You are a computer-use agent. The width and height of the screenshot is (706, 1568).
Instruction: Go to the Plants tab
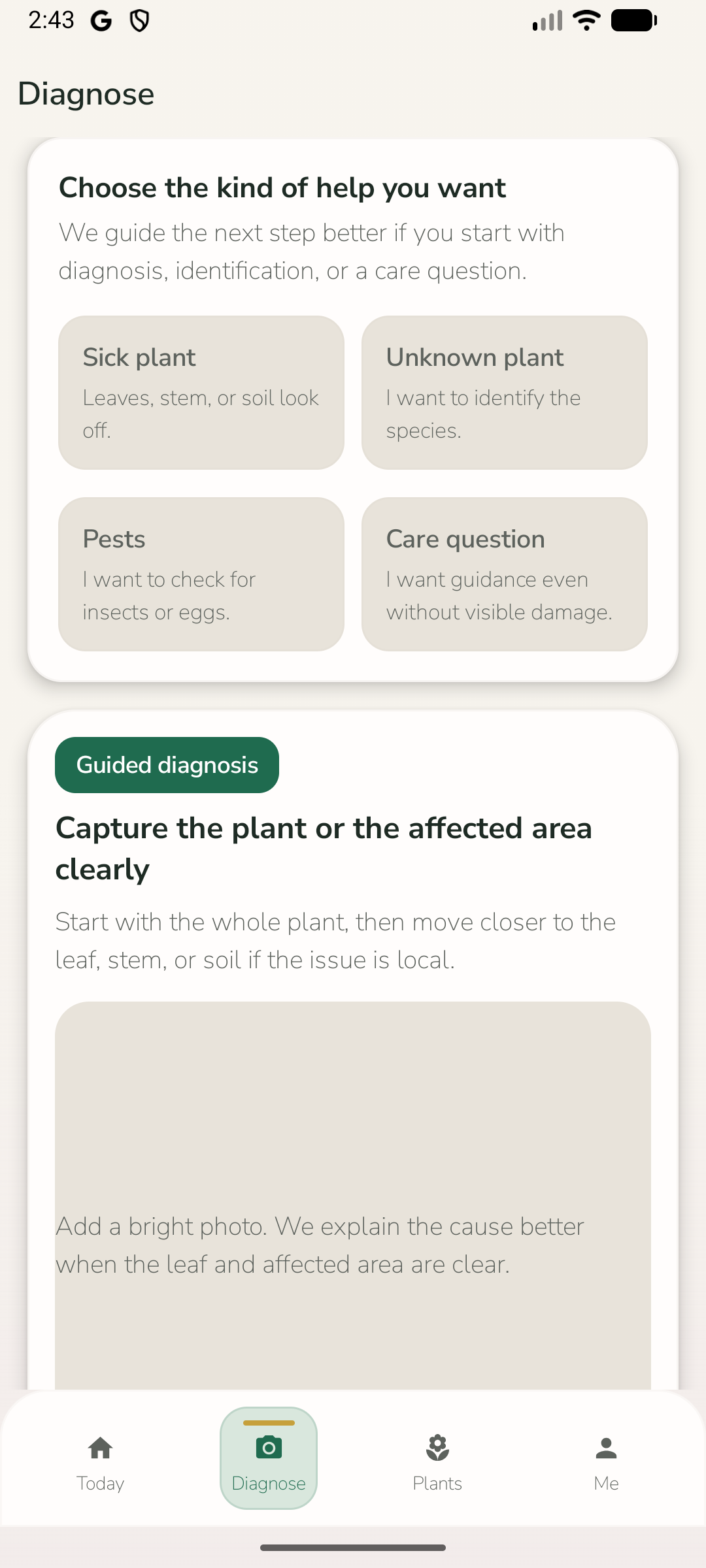[437, 1458]
